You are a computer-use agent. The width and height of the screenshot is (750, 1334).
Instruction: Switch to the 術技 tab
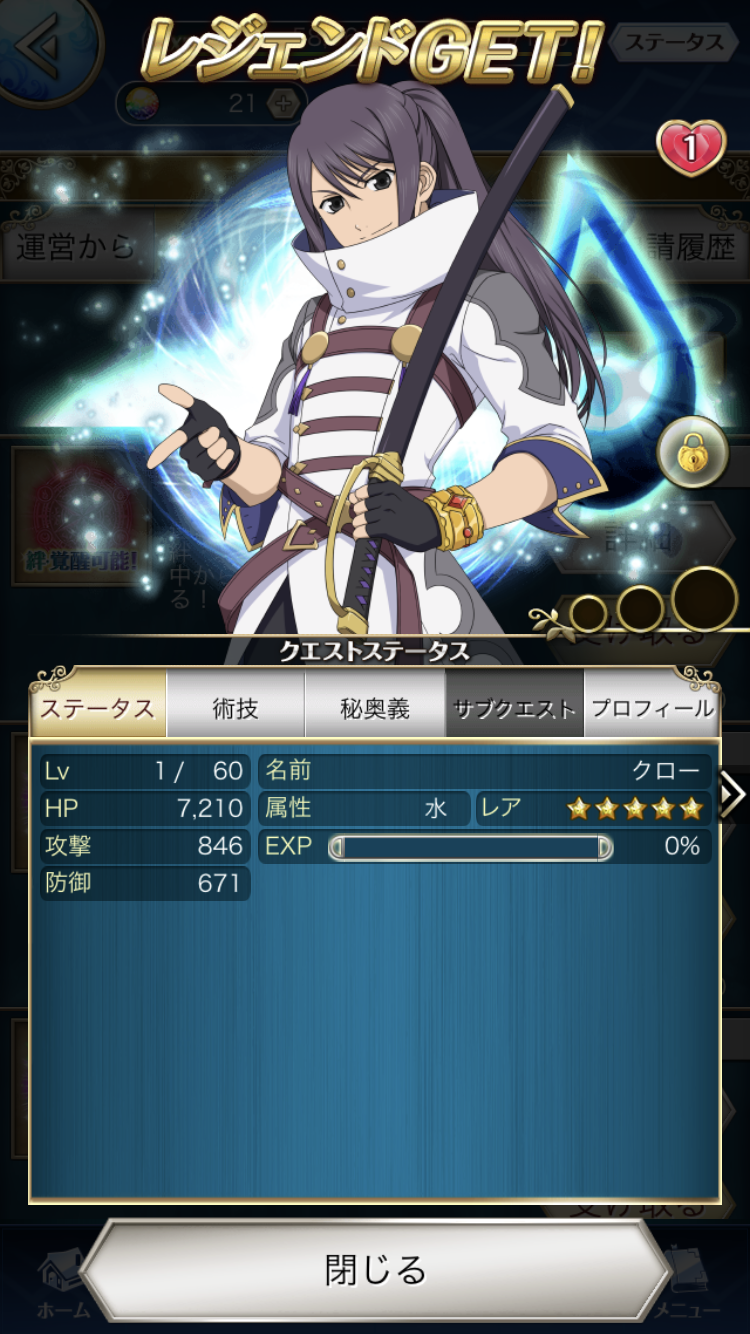click(236, 708)
